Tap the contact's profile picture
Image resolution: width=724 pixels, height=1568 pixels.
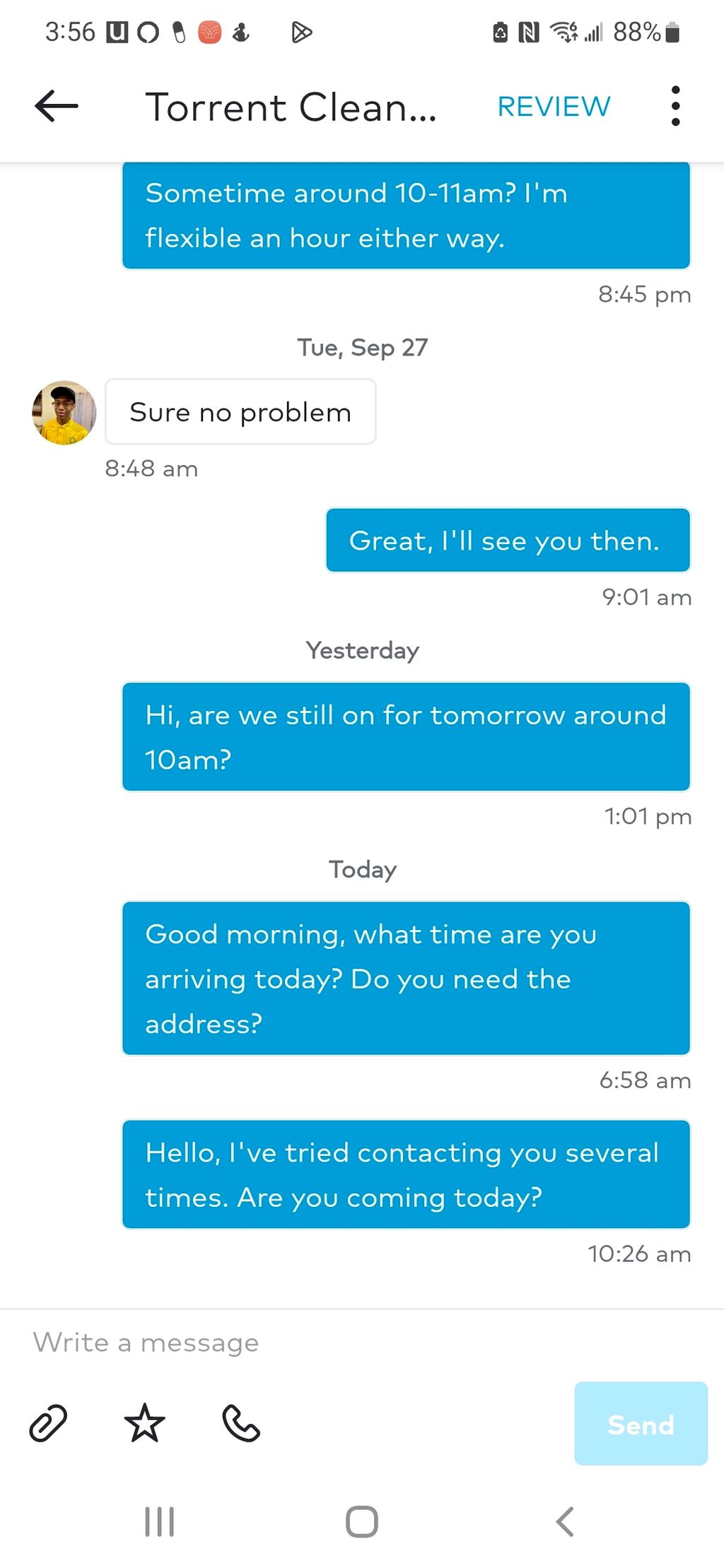[64, 413]
